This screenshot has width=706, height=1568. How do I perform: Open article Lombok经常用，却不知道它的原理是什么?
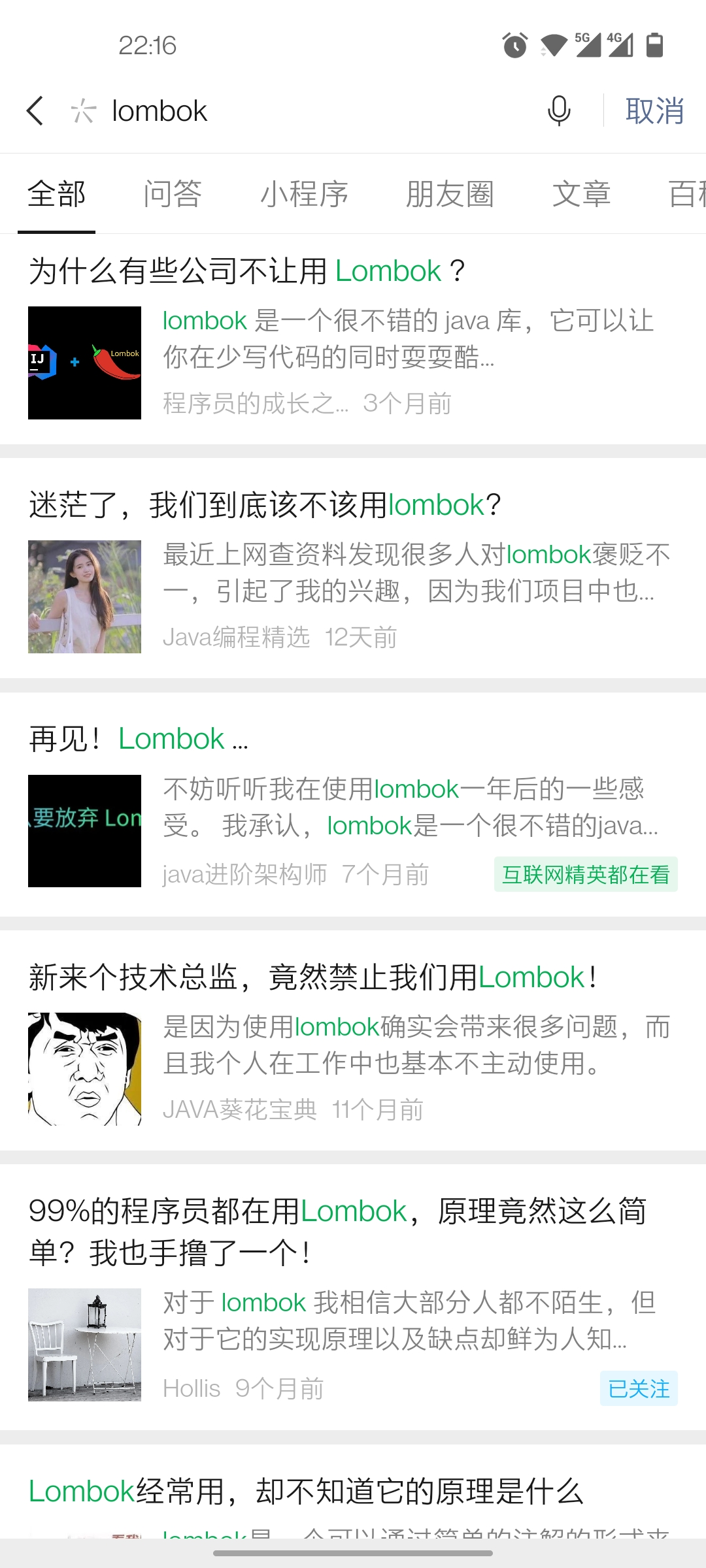306,1492
